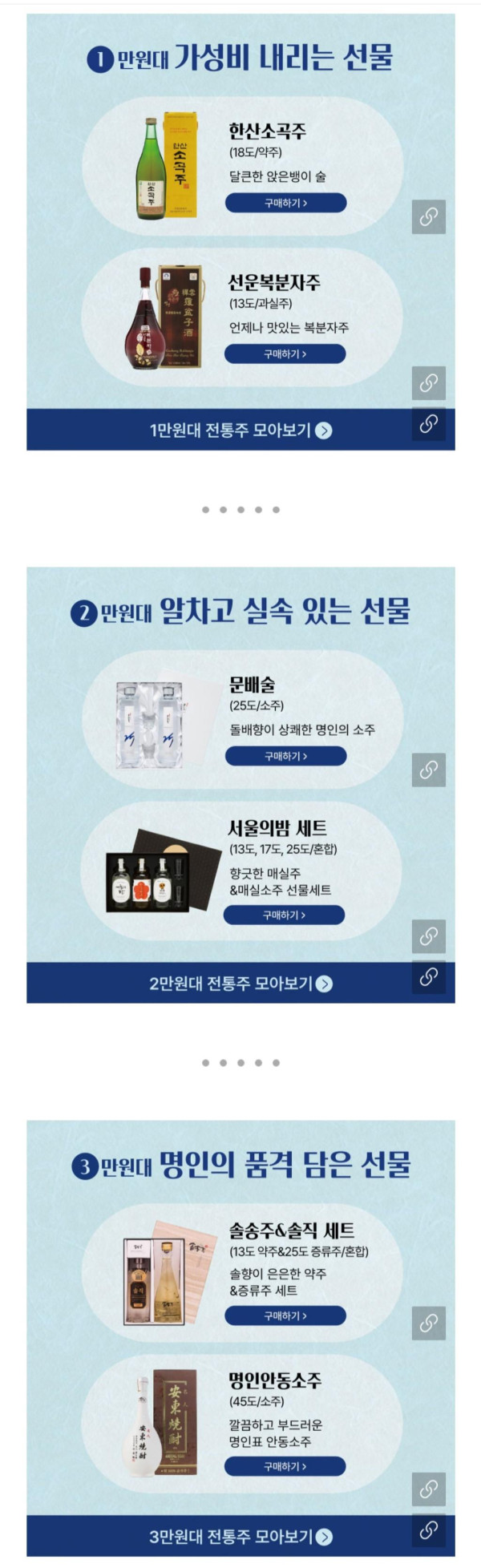Tap 구매하기 for 솔송주&솔직 세트
Image resolution: width=481 pixels, height=1568 pixels.
pyautogui.click(x=285, y=1315)
